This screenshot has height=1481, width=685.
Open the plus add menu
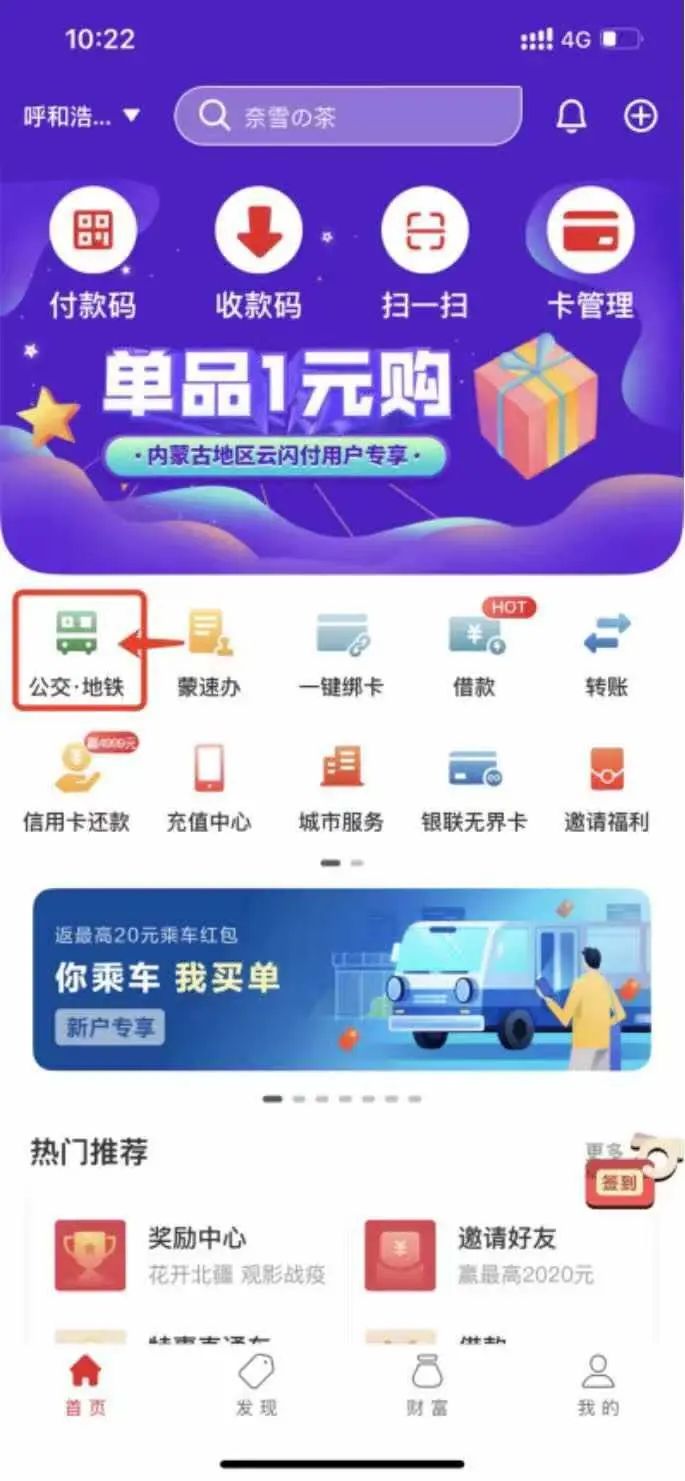click(x=641, y=117)
